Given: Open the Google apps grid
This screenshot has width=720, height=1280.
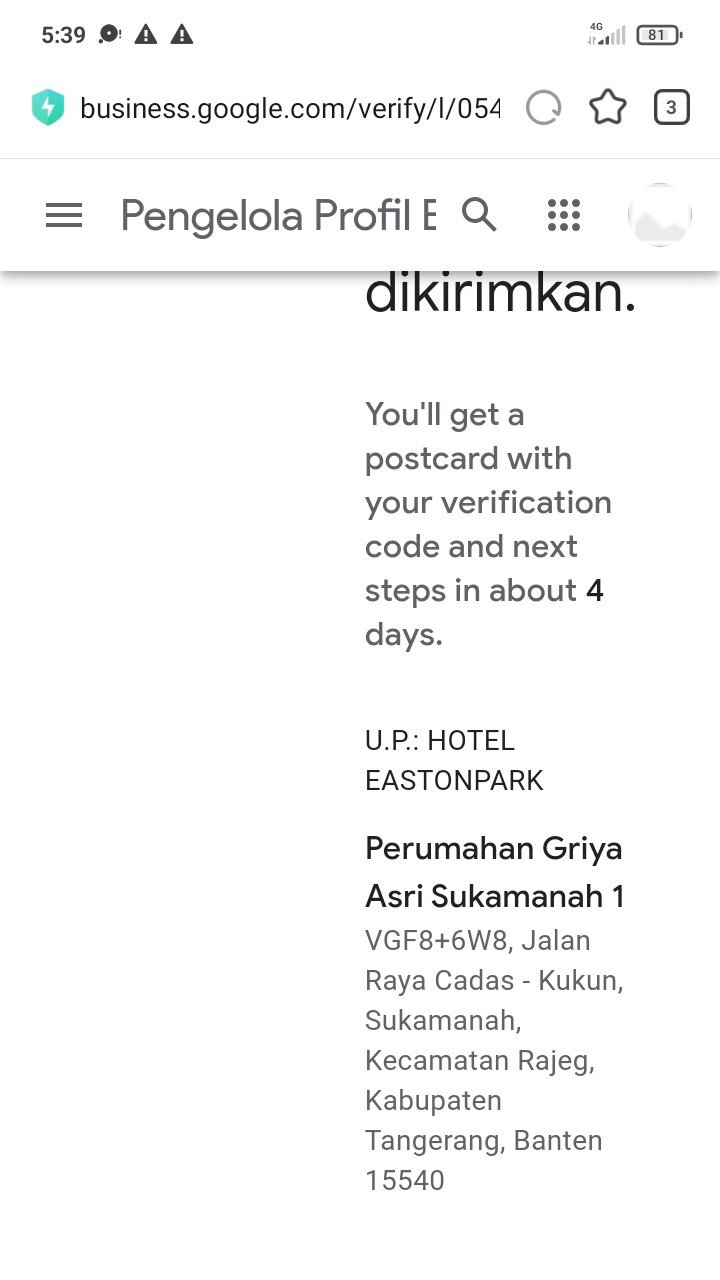Looking at the screenshot, I should (x=564, y=215).
